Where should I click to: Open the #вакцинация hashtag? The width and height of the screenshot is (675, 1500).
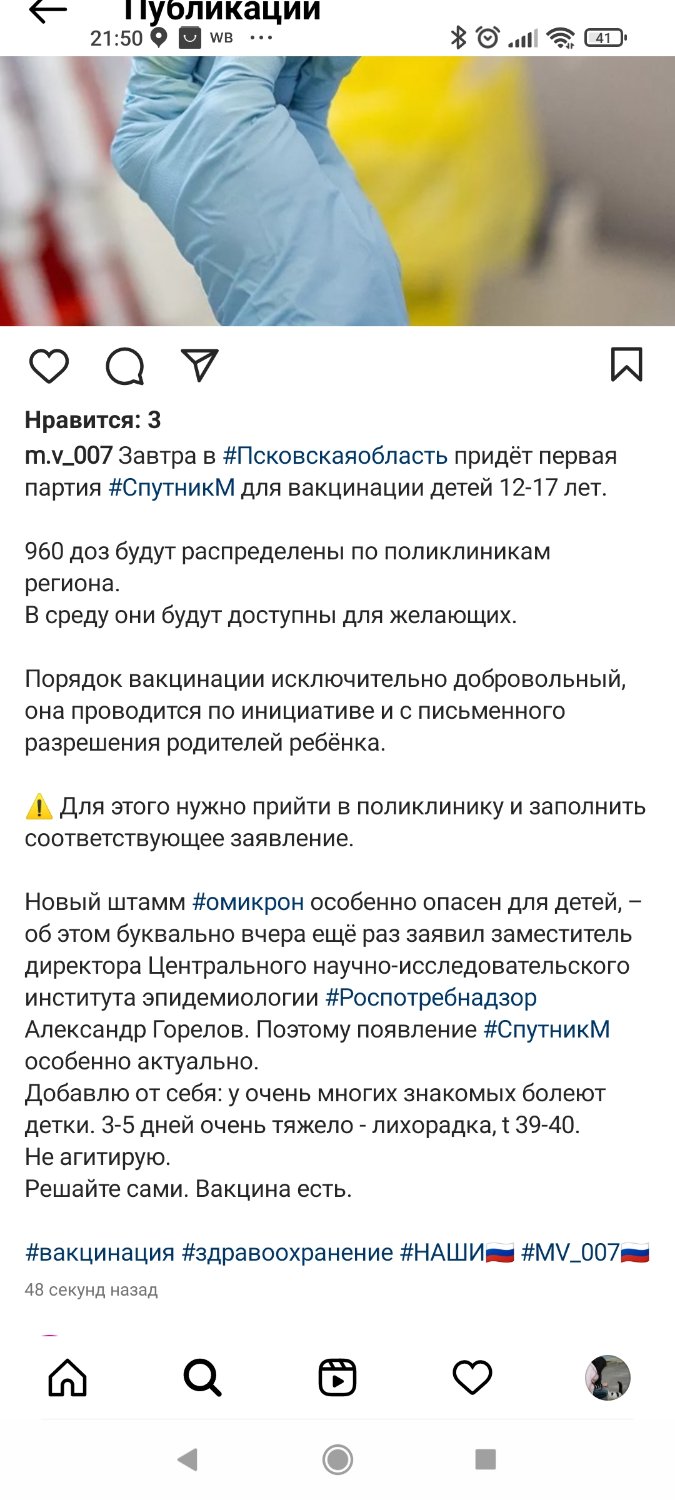(x=100, y=1253)
